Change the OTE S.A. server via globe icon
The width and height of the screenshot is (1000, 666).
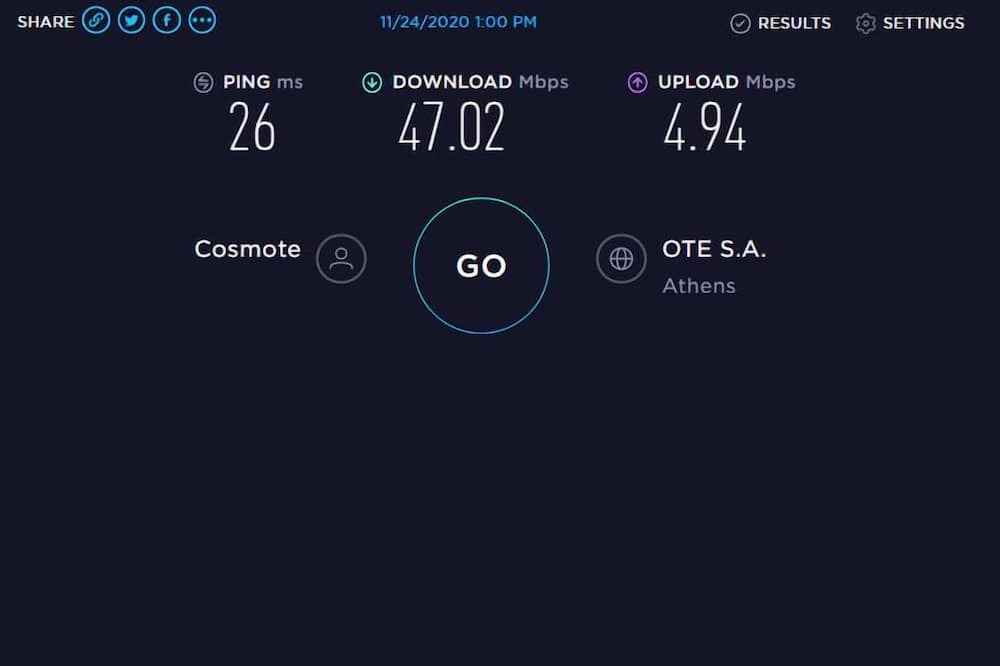(621, 259)
